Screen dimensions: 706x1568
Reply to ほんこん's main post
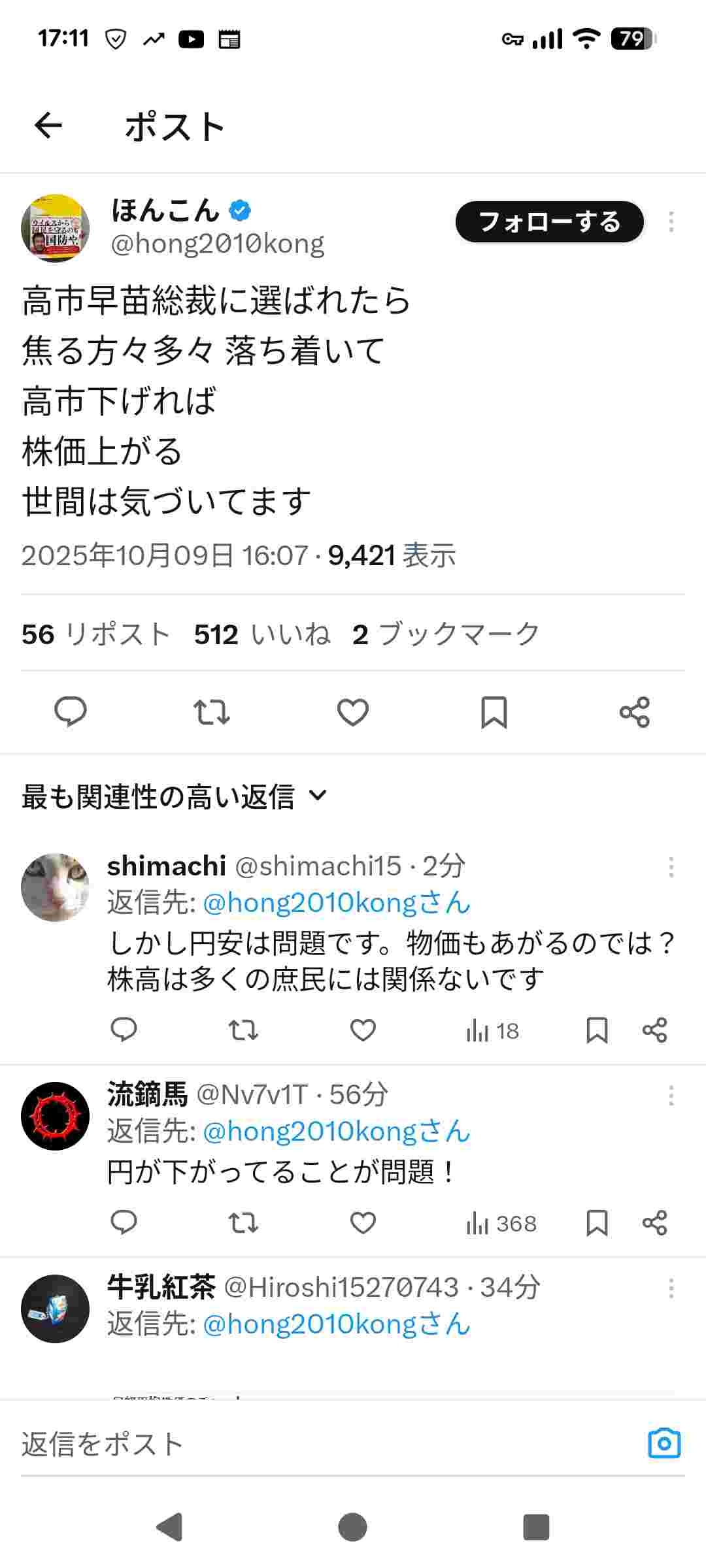71,711
